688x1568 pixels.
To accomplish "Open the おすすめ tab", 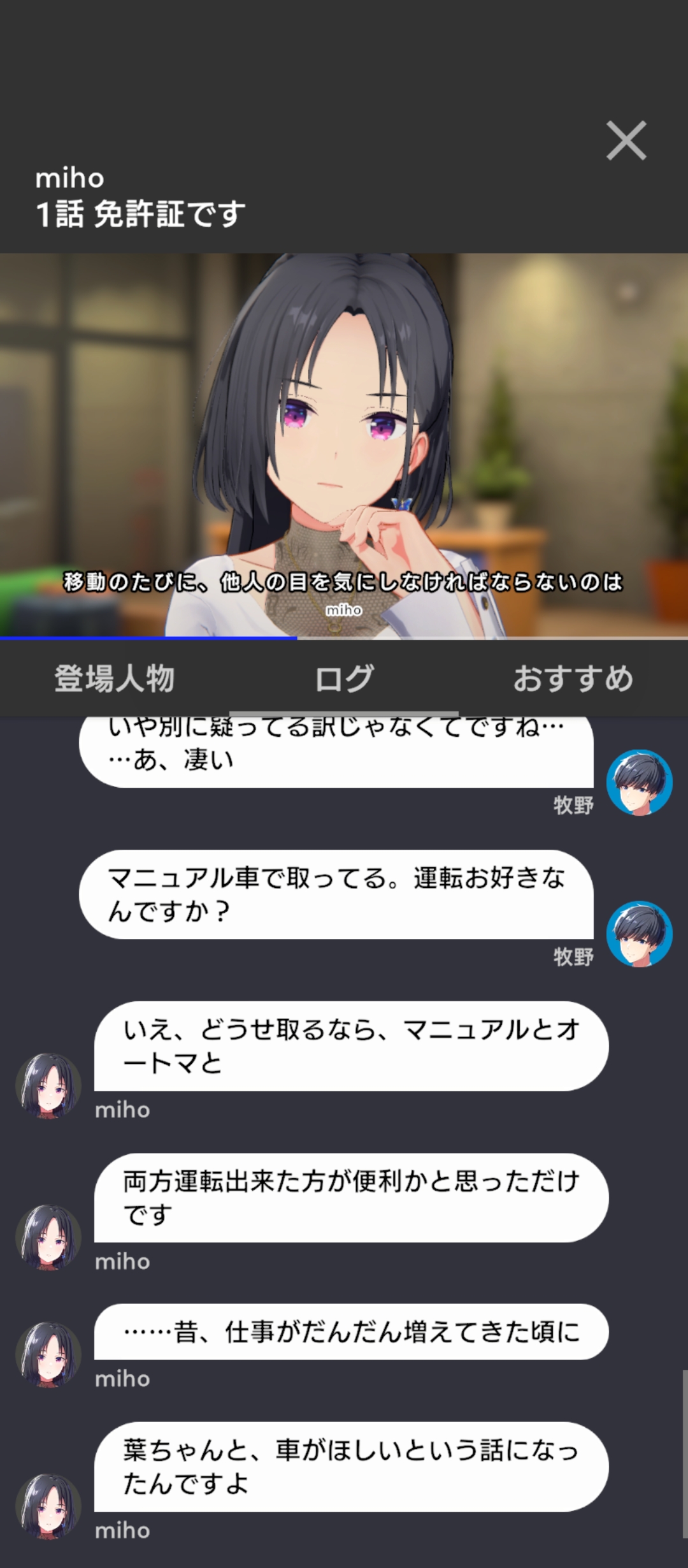I will tap(573, 678).
